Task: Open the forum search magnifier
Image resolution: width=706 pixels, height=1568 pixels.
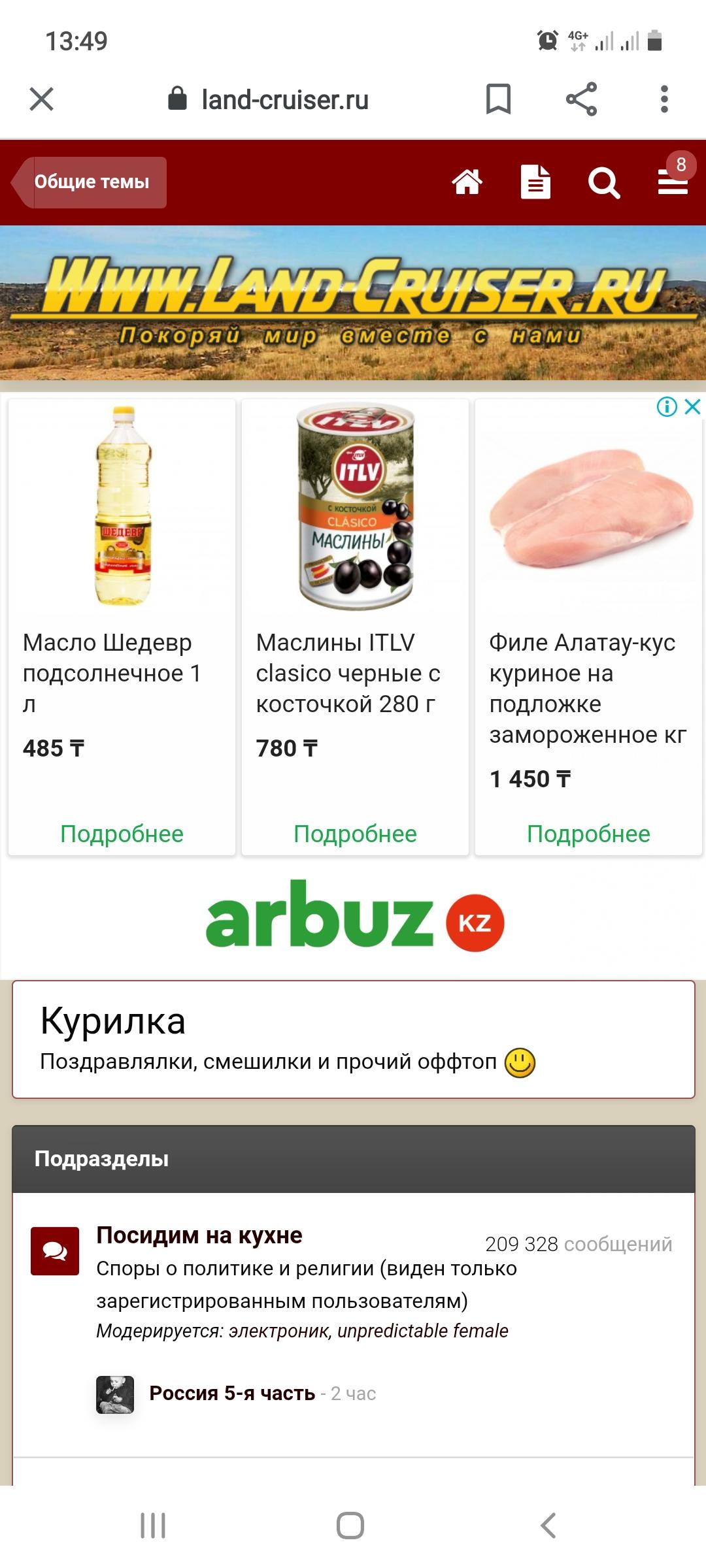Action: click(603, 183)
